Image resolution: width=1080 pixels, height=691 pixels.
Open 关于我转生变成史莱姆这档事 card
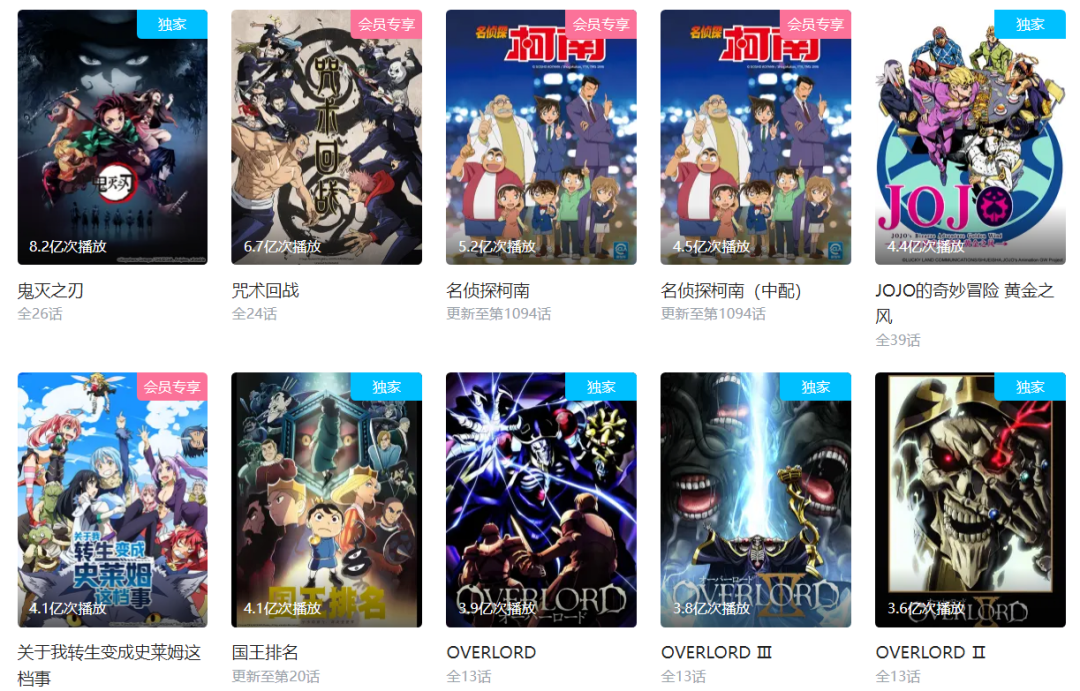coord(112,500)
